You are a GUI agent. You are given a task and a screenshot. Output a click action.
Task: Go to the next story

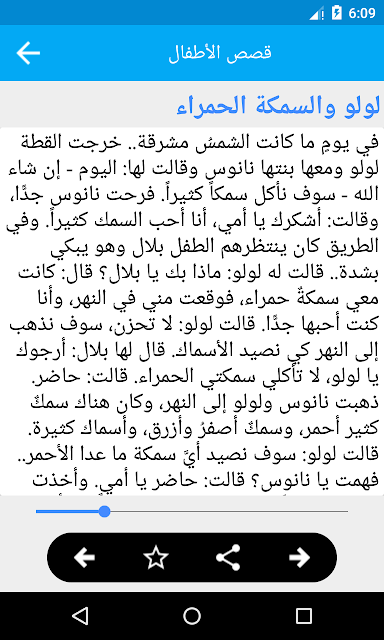[x=299, y=557]
